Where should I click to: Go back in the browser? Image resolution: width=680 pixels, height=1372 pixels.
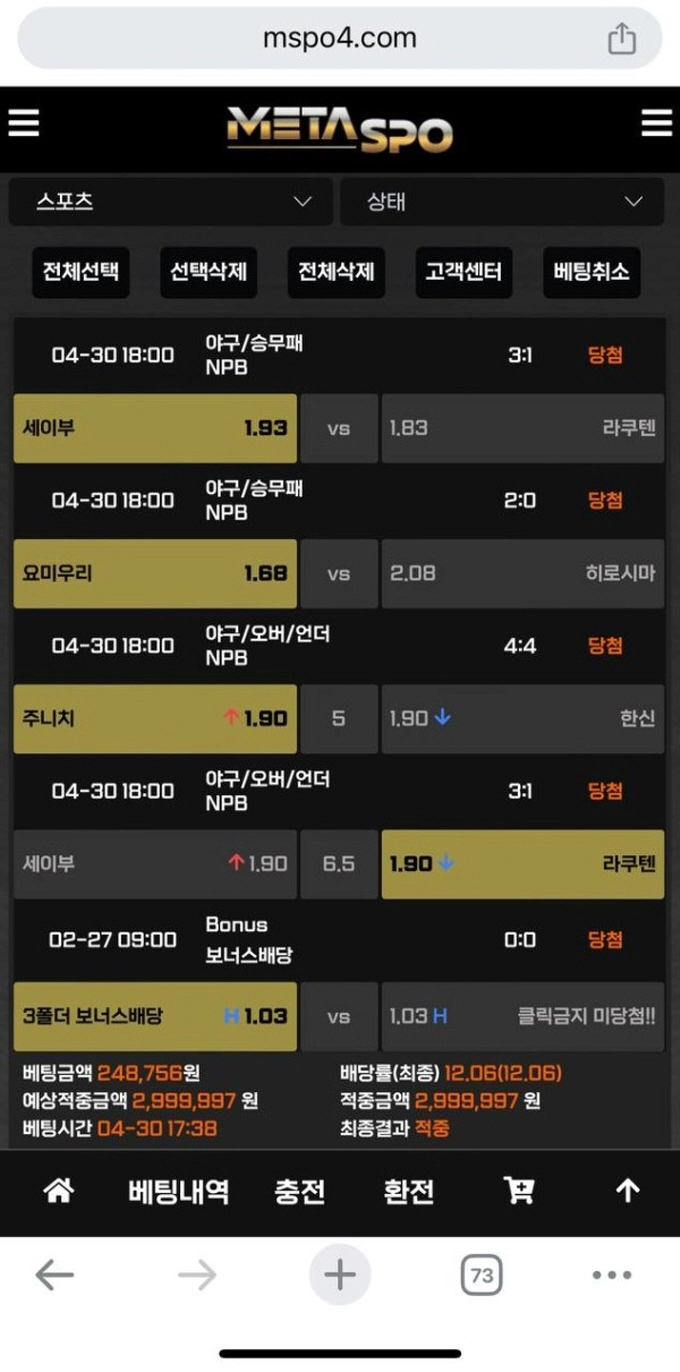pos(54,1275)
